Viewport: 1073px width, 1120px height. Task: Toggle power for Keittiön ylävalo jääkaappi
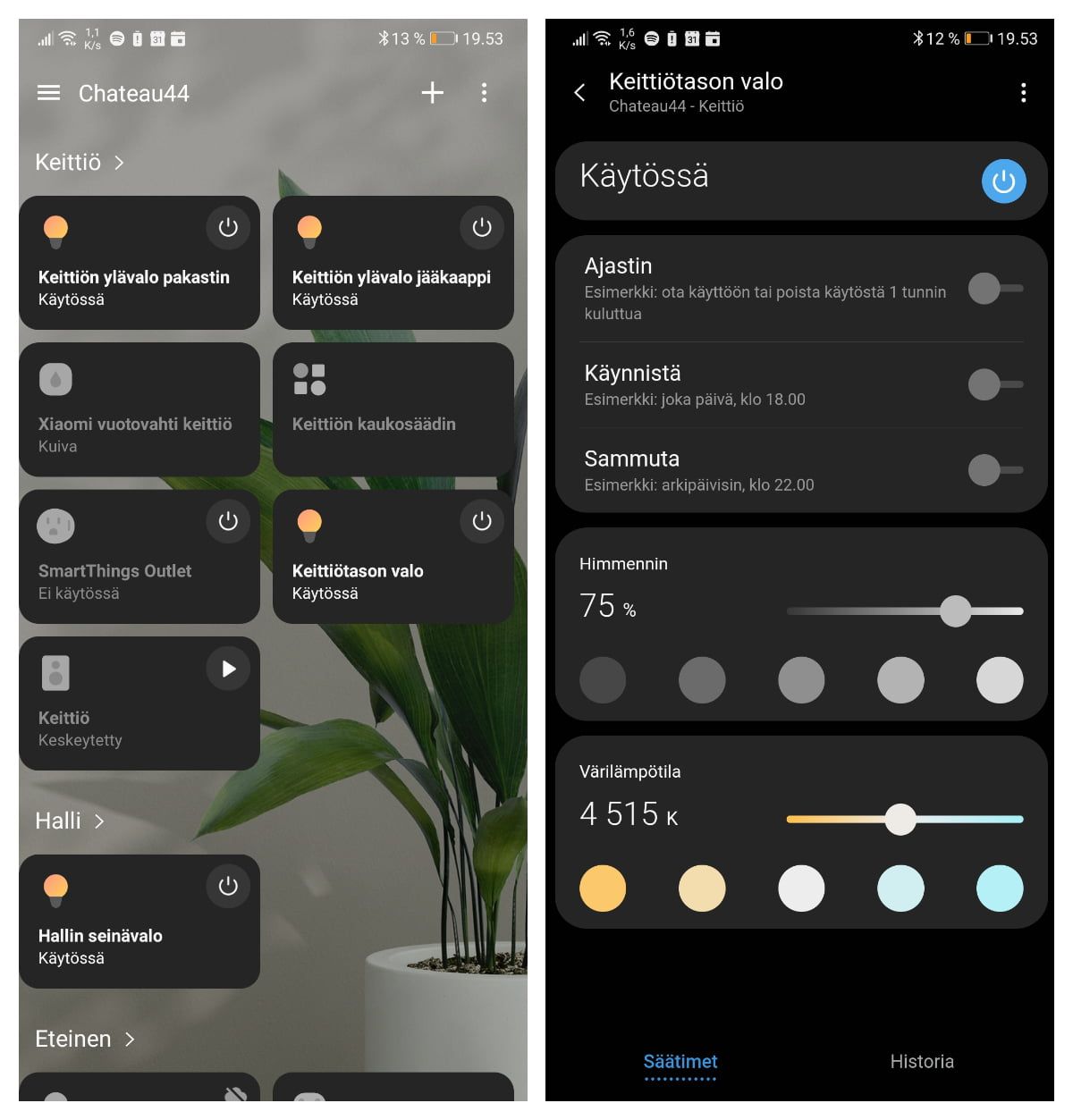tap(482, 228)
